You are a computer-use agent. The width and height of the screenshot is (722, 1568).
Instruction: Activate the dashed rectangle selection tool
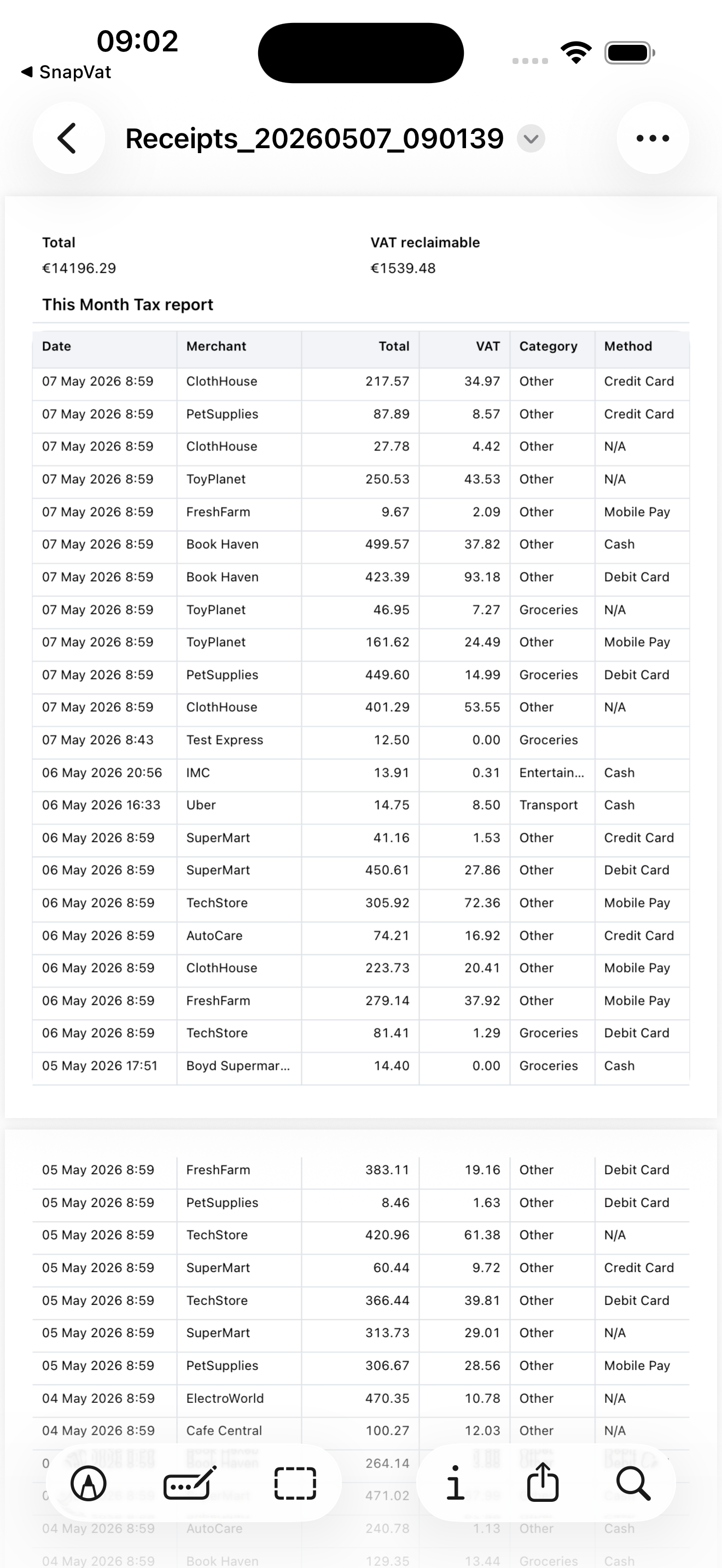[295, 1483]
